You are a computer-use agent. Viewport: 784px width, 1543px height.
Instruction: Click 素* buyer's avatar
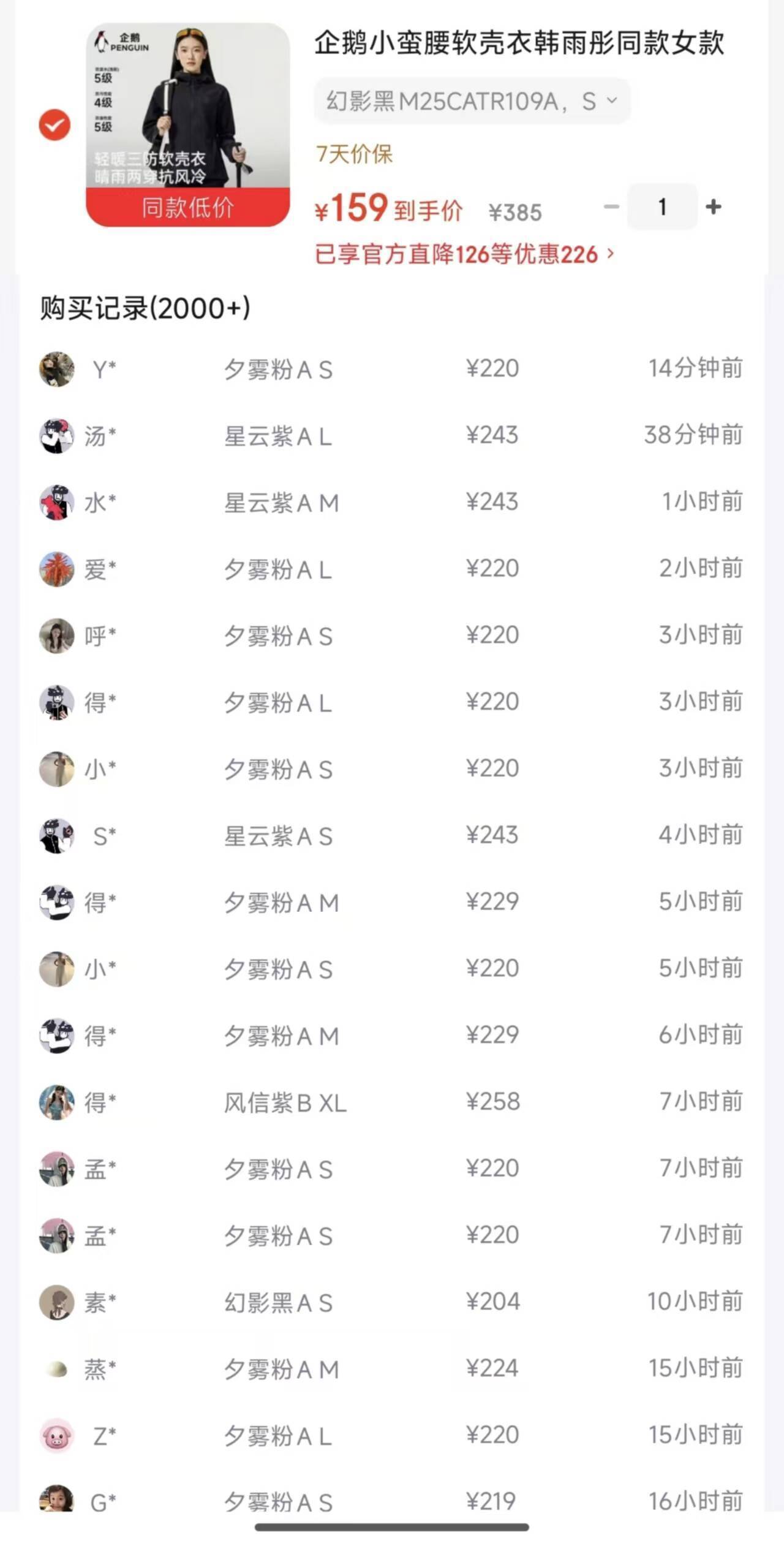pyautogui.click(x=56, y=1301)
